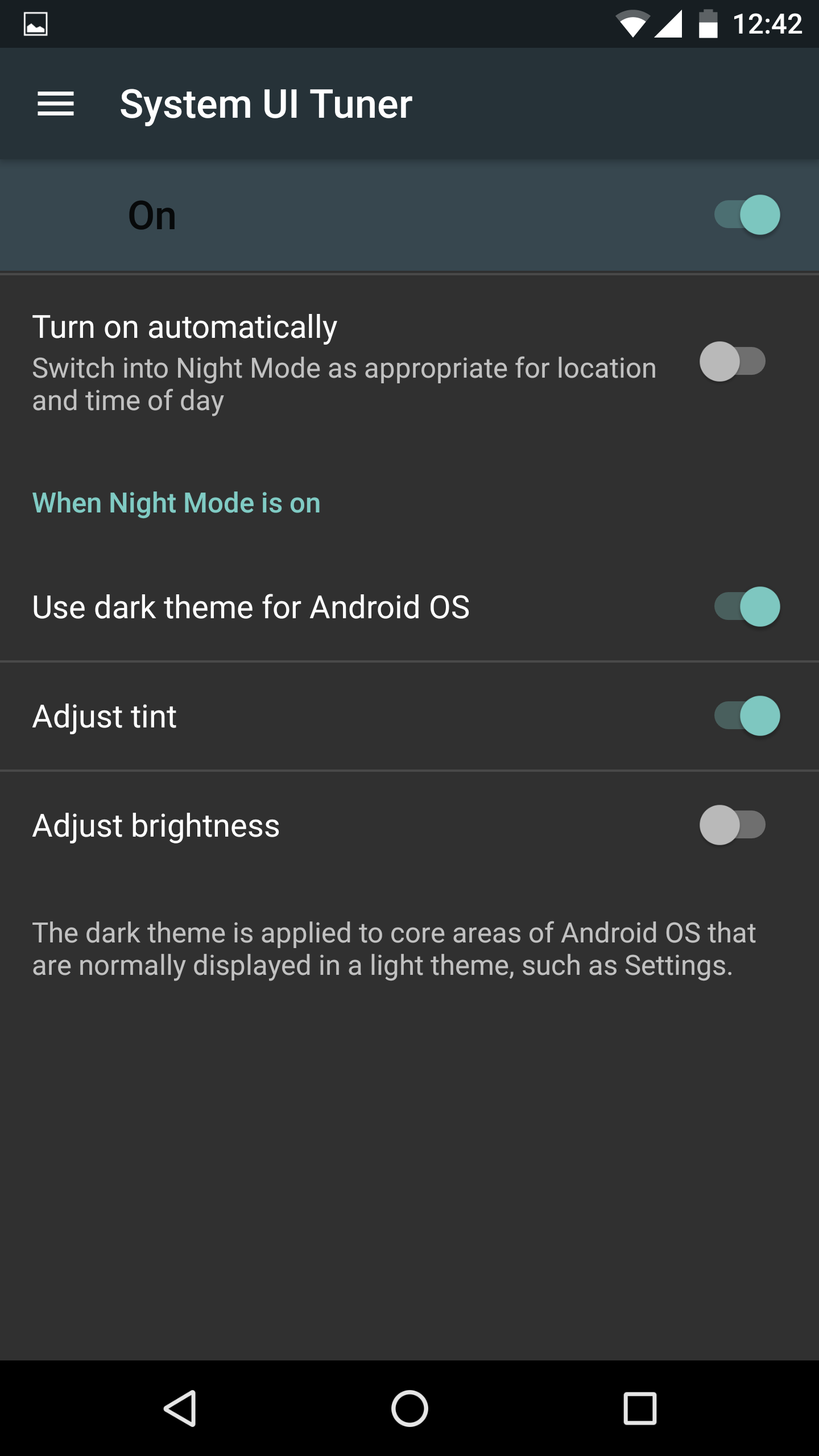Toggle off Adjust tint
This screenshot has height=1456, width=819.
[x=747, y=716]
